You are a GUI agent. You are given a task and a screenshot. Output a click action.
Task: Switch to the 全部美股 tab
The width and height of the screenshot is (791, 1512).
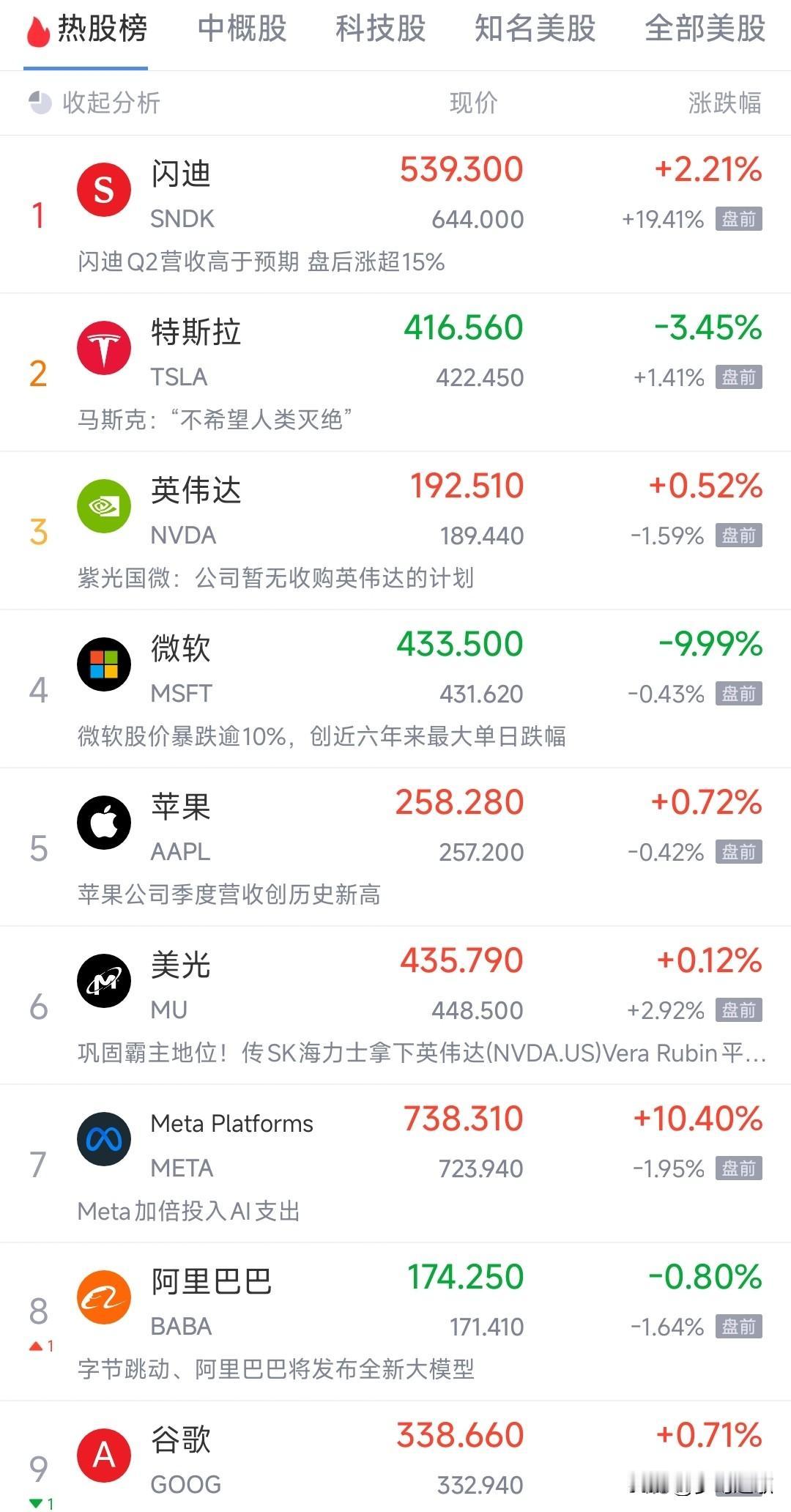pyautogui.click(x=705, y=29)
